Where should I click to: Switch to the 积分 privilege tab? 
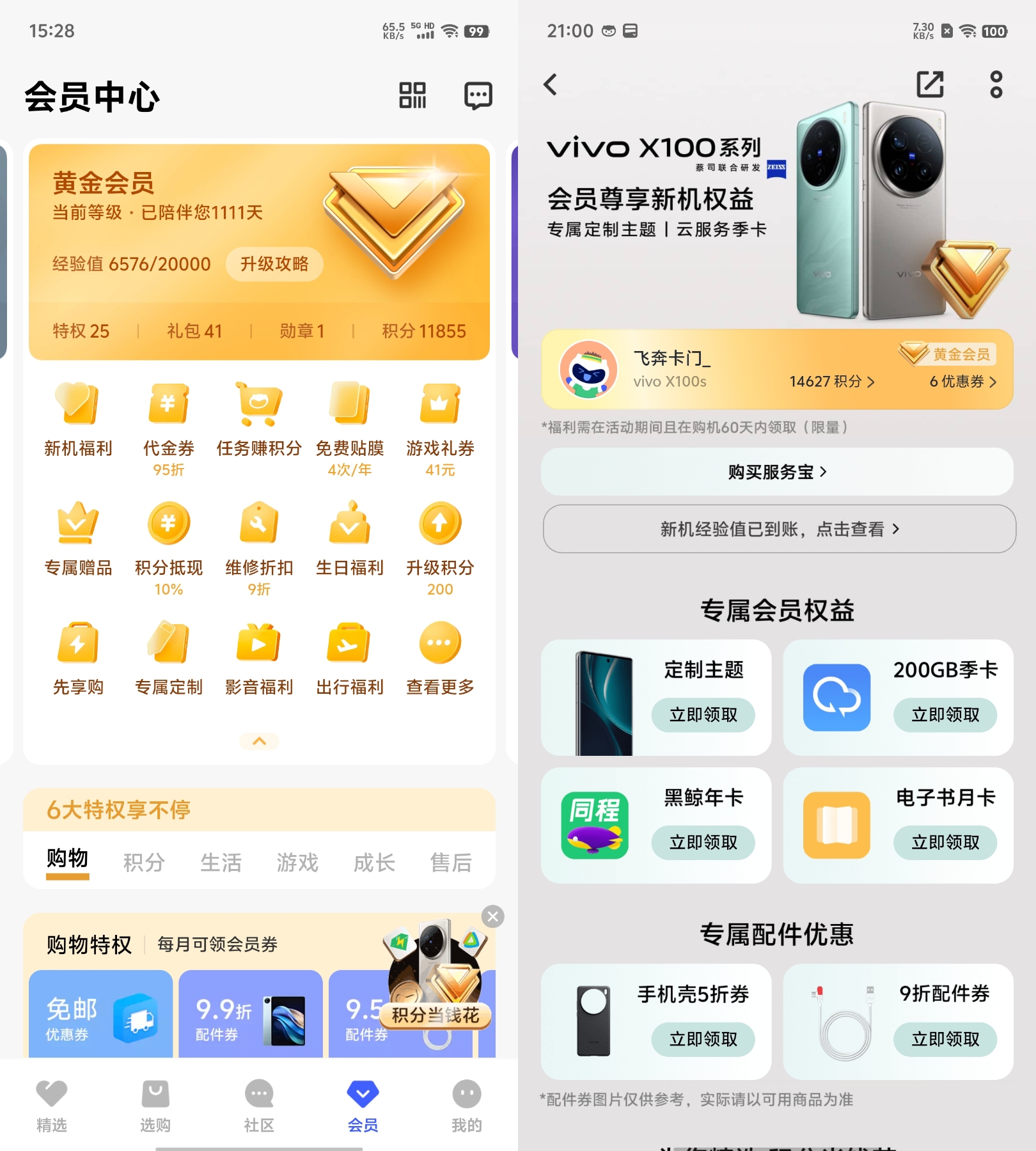144,862
